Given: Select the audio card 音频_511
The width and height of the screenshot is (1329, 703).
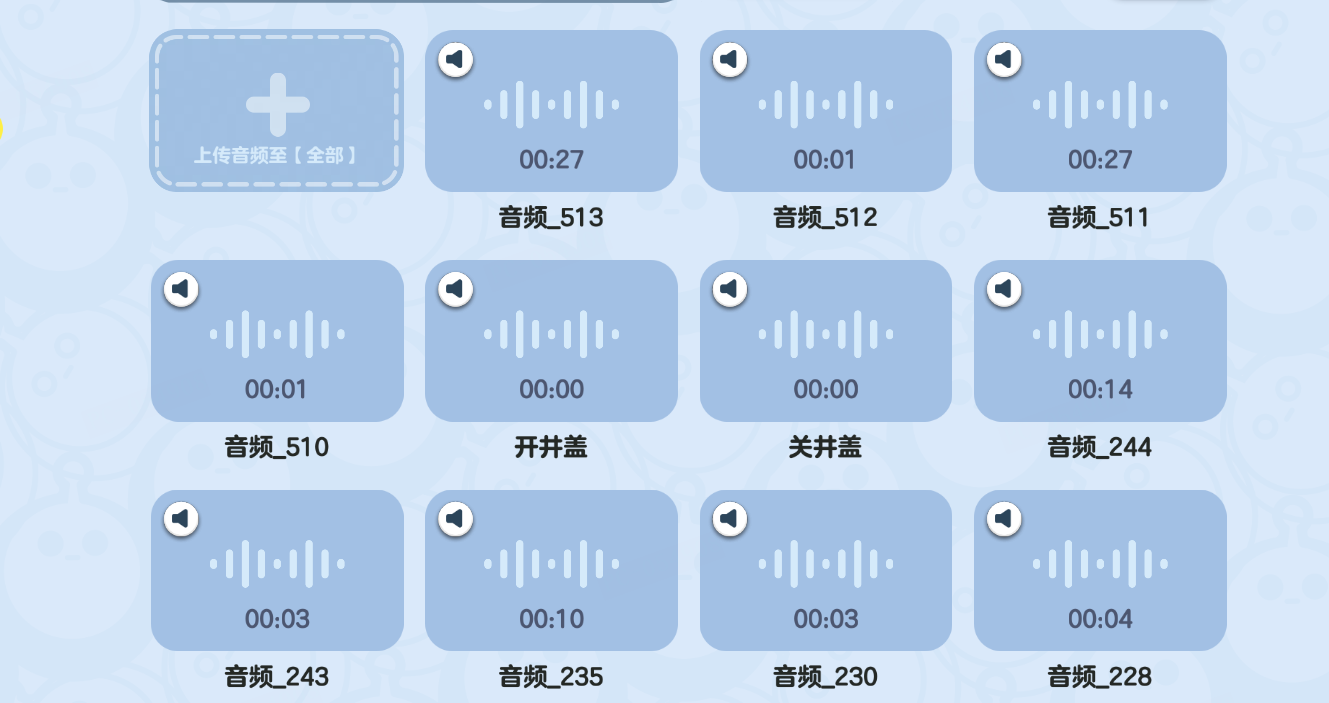Looking at the screenshot, I should coord(1100,112).
